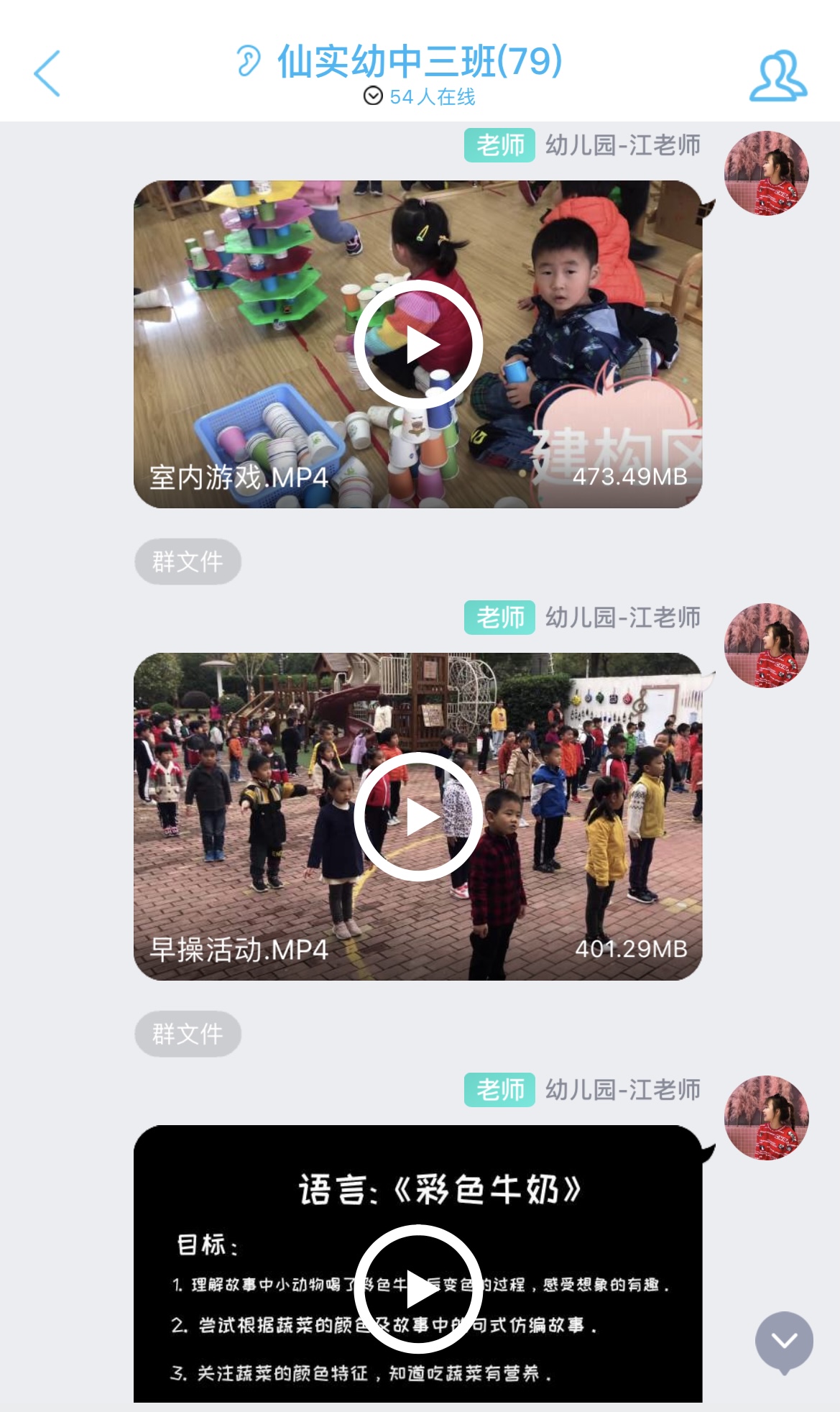Open 群文件 tag under 早操活动 video

188,1034
